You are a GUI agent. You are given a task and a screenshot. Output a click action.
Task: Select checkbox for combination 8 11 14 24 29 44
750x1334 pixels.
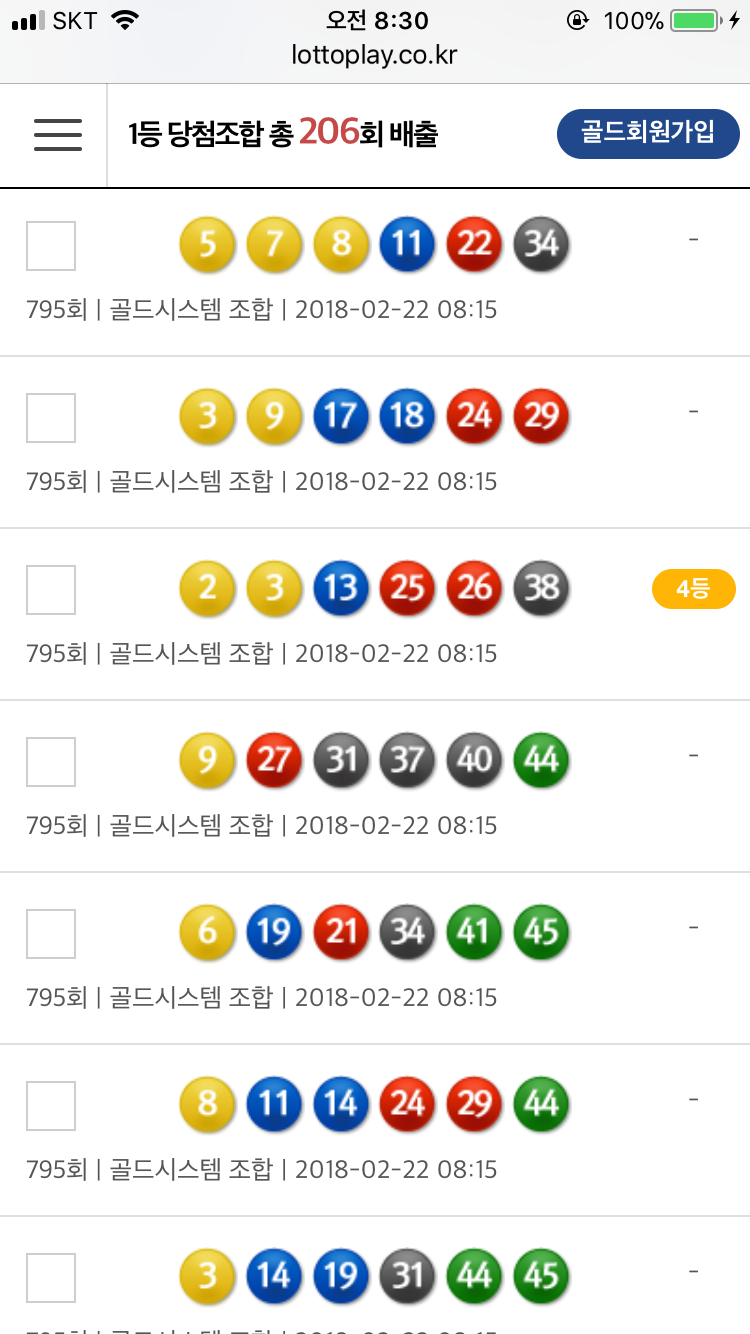pyautogui.click(x=51, y=1106)
